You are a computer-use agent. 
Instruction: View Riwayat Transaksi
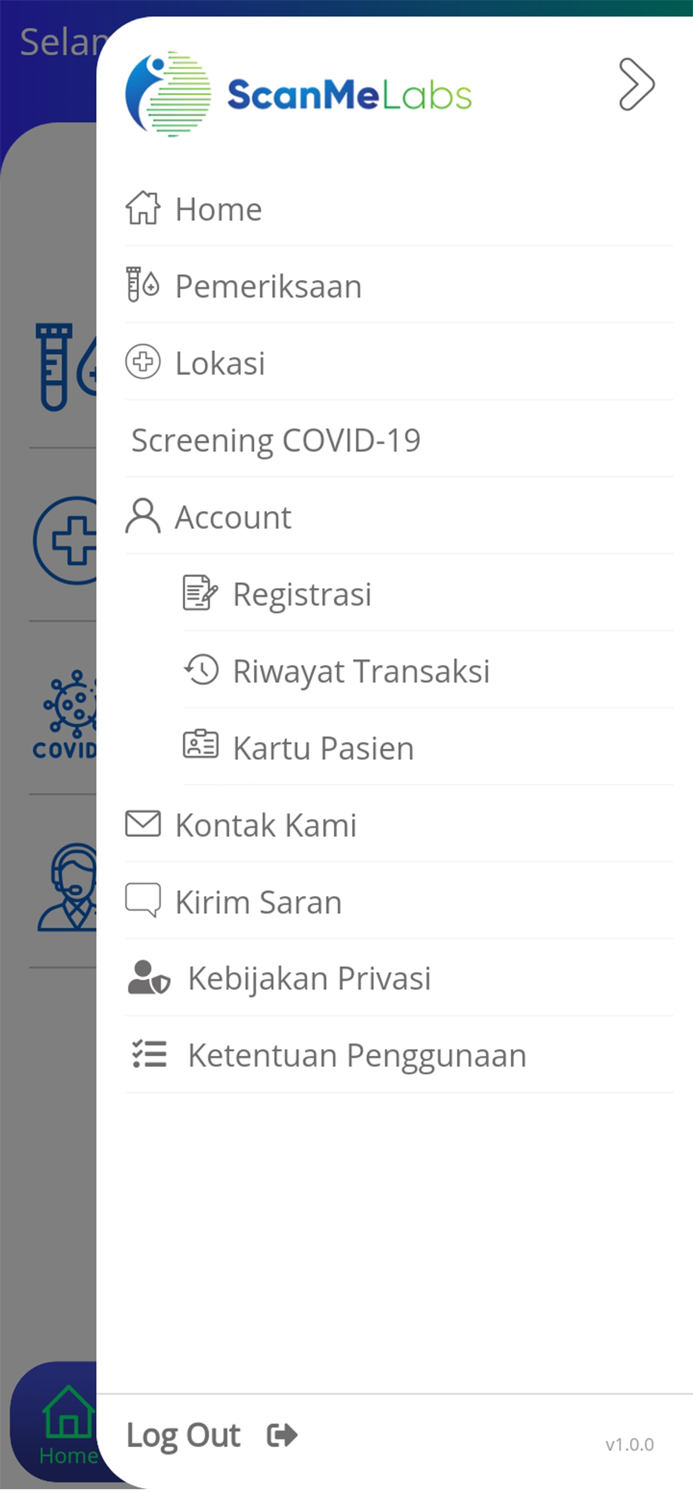coord(427,671)
